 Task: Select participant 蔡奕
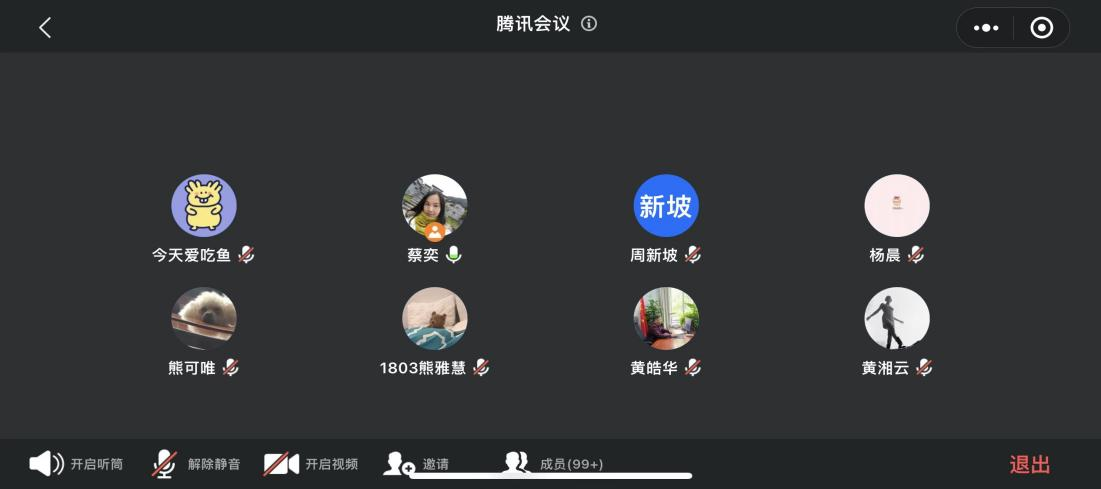[435, 206]
